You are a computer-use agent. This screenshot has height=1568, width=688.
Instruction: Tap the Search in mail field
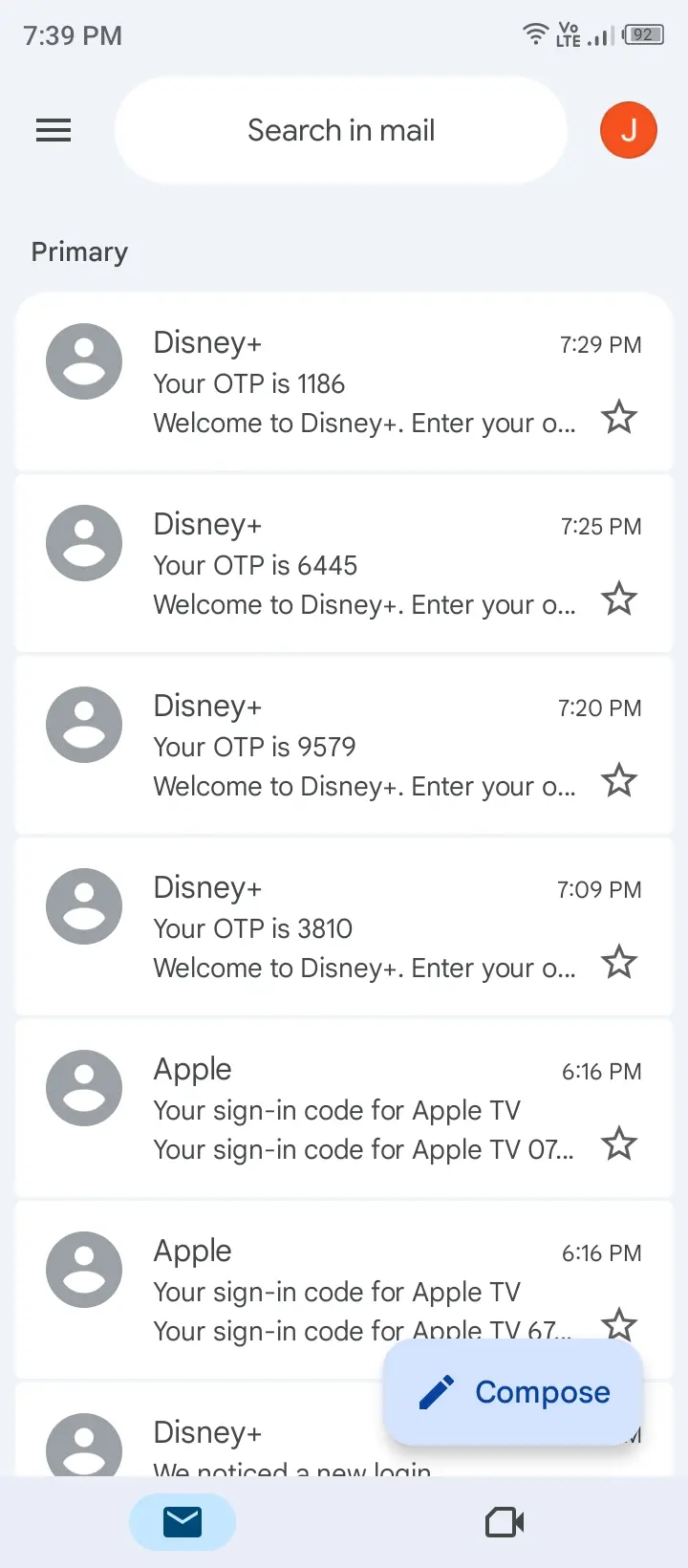341,130
